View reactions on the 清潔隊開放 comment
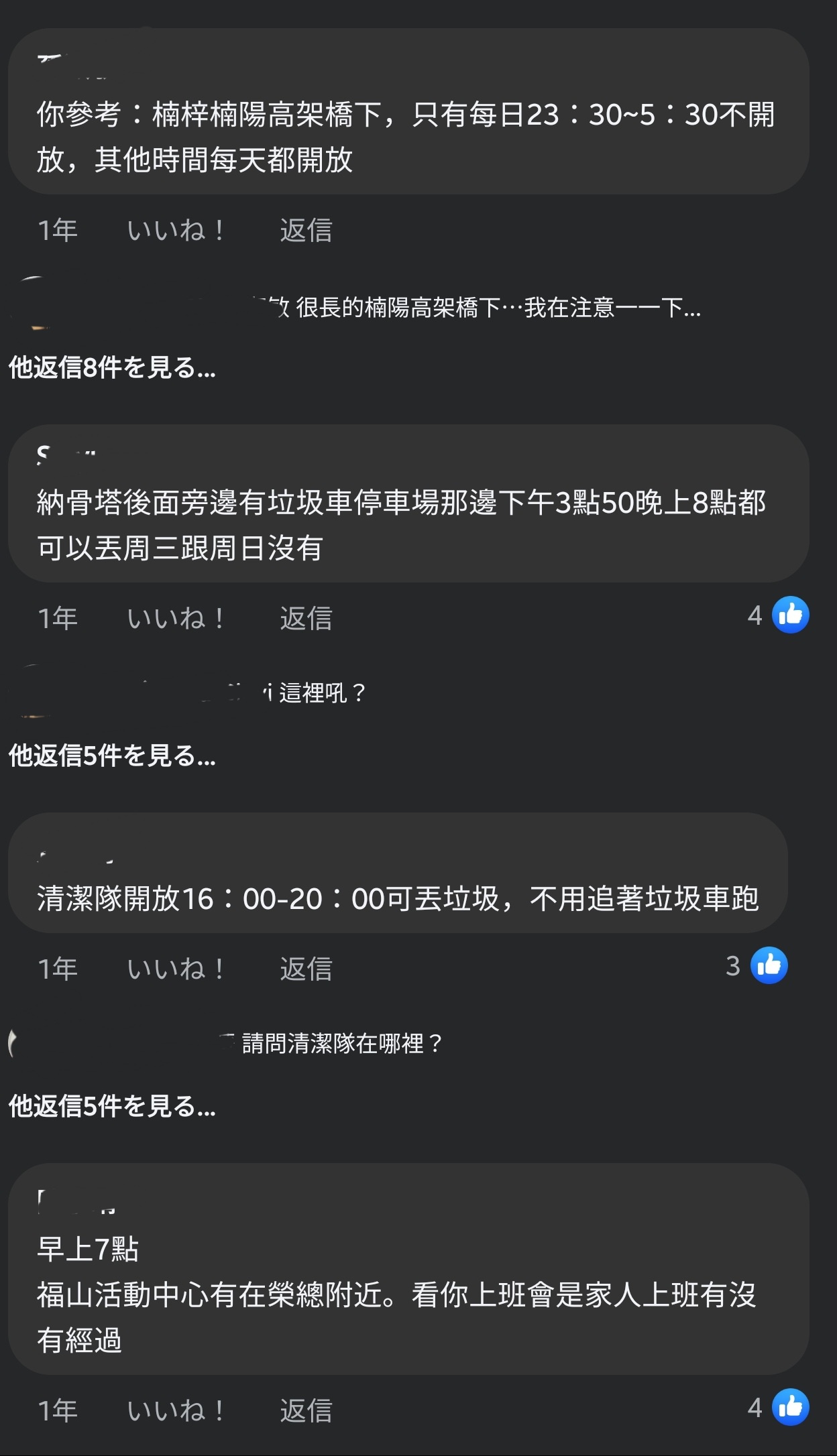The width and height of the screenshot is (837, 1456). 757,965
